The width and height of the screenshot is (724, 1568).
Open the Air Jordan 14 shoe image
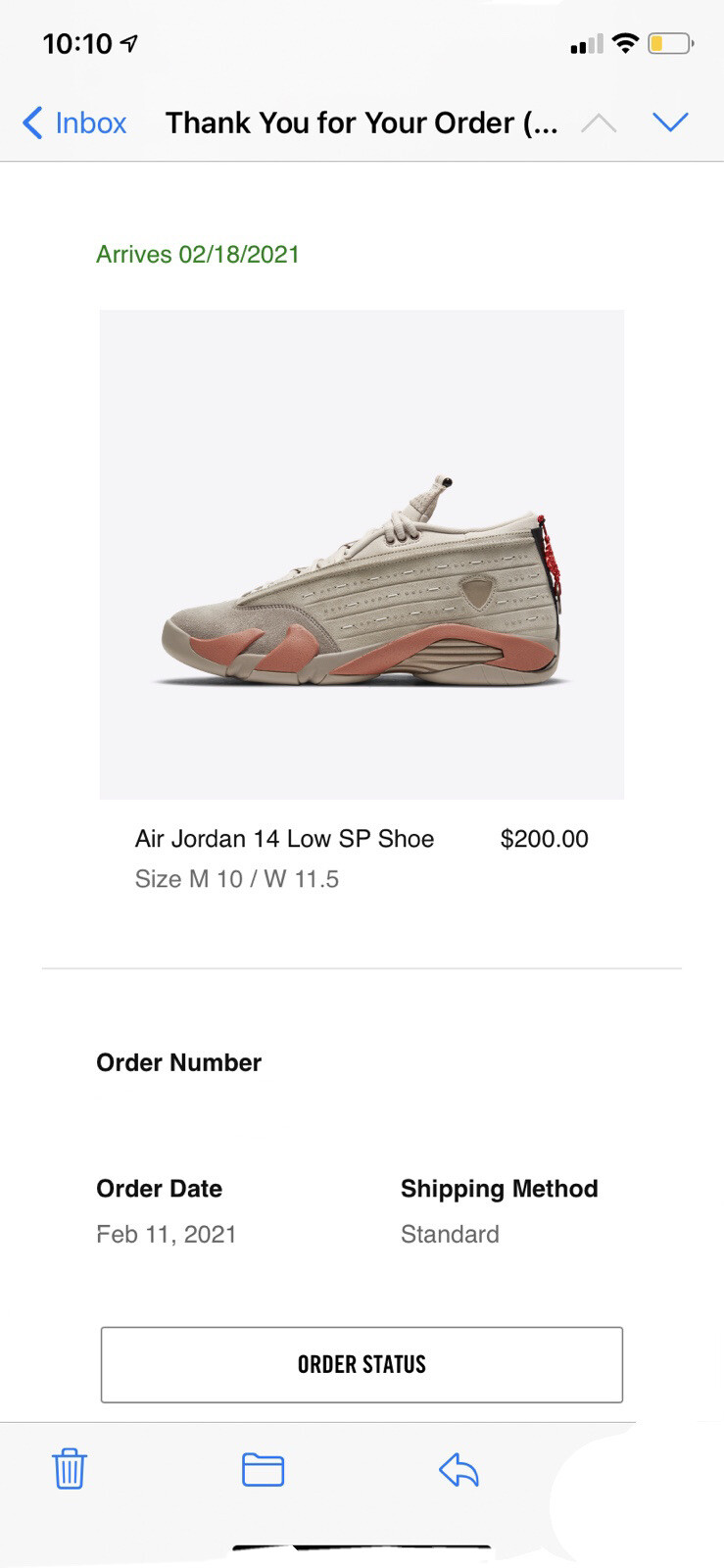click(x=362, y=555)
